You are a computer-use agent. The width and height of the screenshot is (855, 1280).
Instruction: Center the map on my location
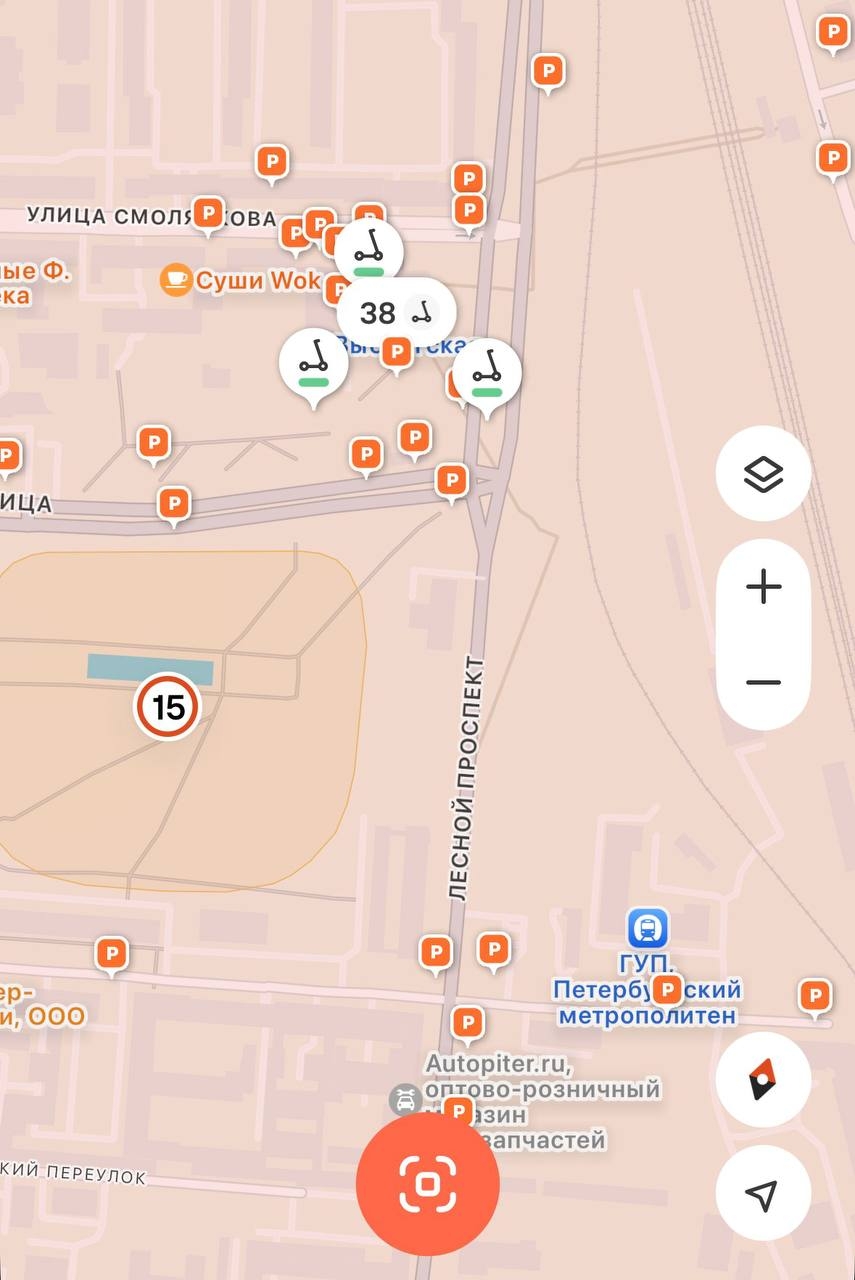click(763, 1193)
